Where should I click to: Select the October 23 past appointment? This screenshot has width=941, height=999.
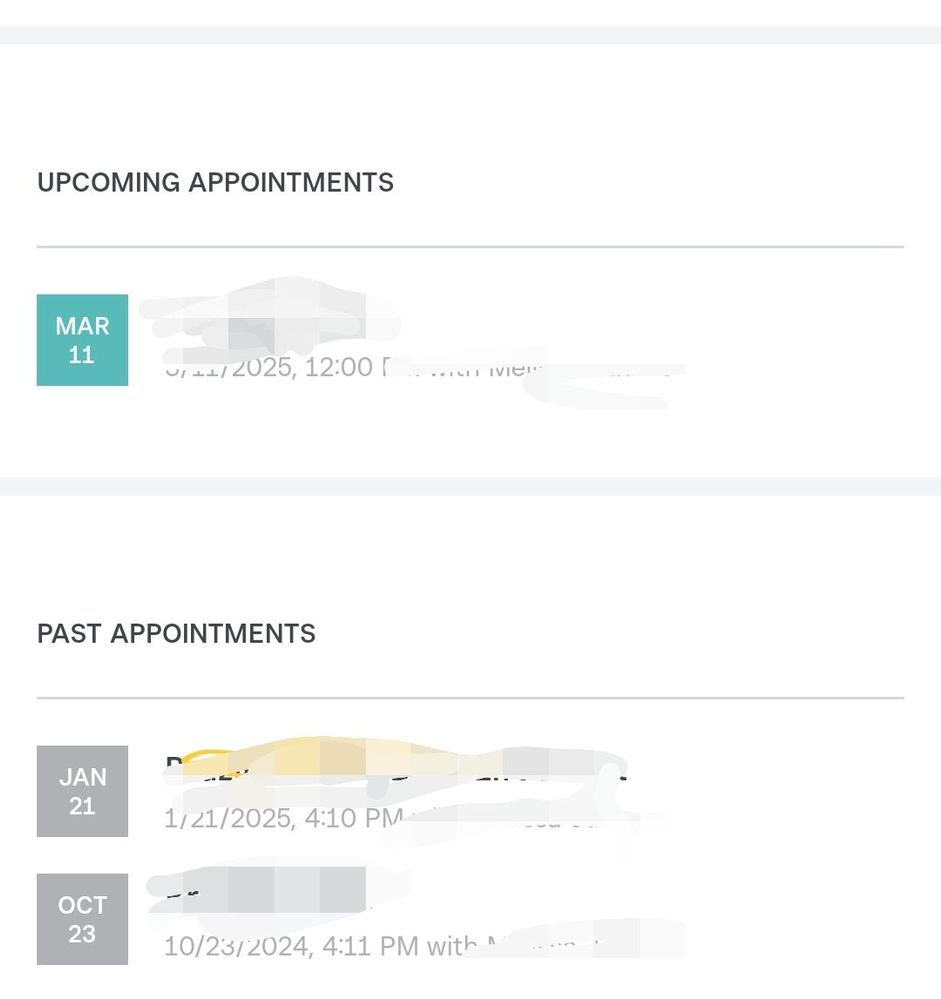pyautogui.click(x=82, y=919)
